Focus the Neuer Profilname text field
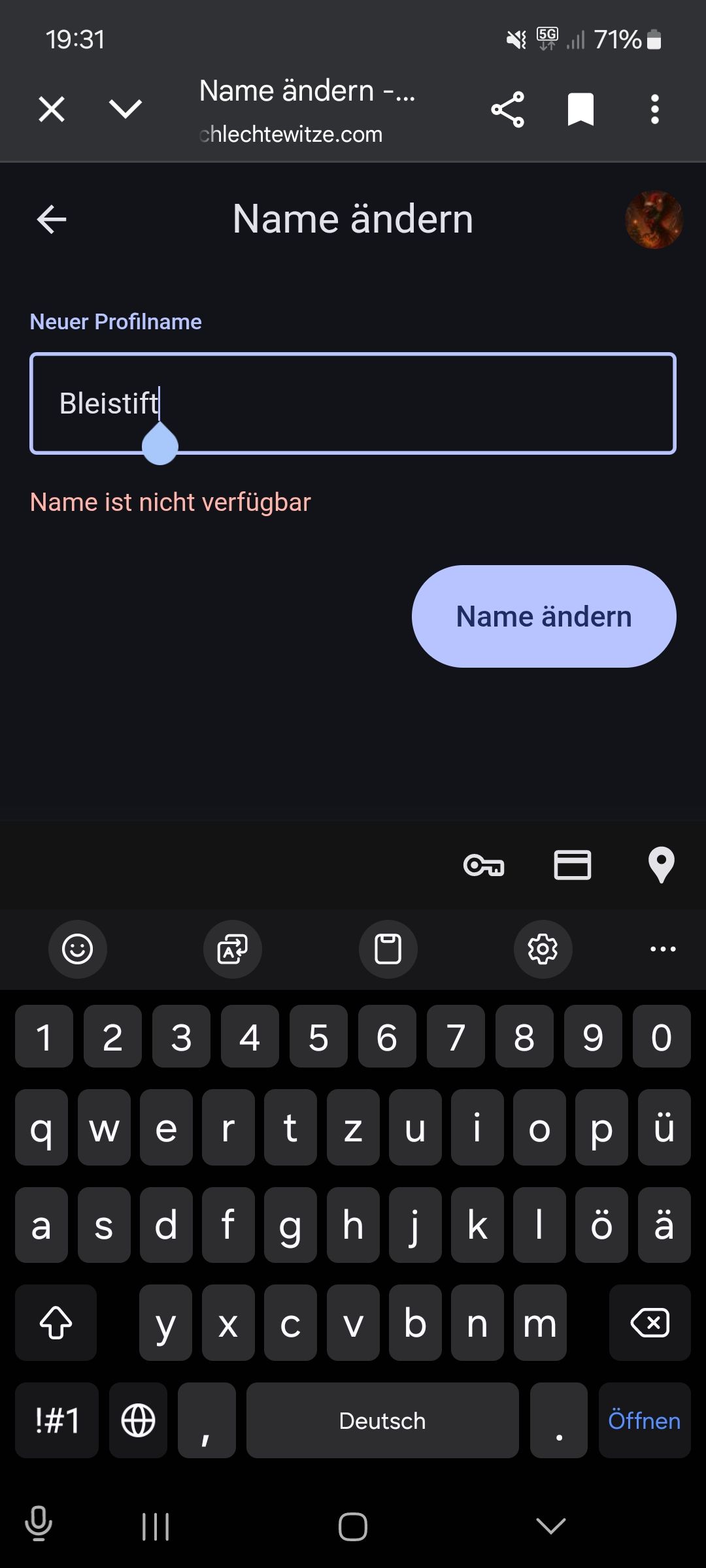The width and height of the screenshot is (706, 1568). point(392,403)
